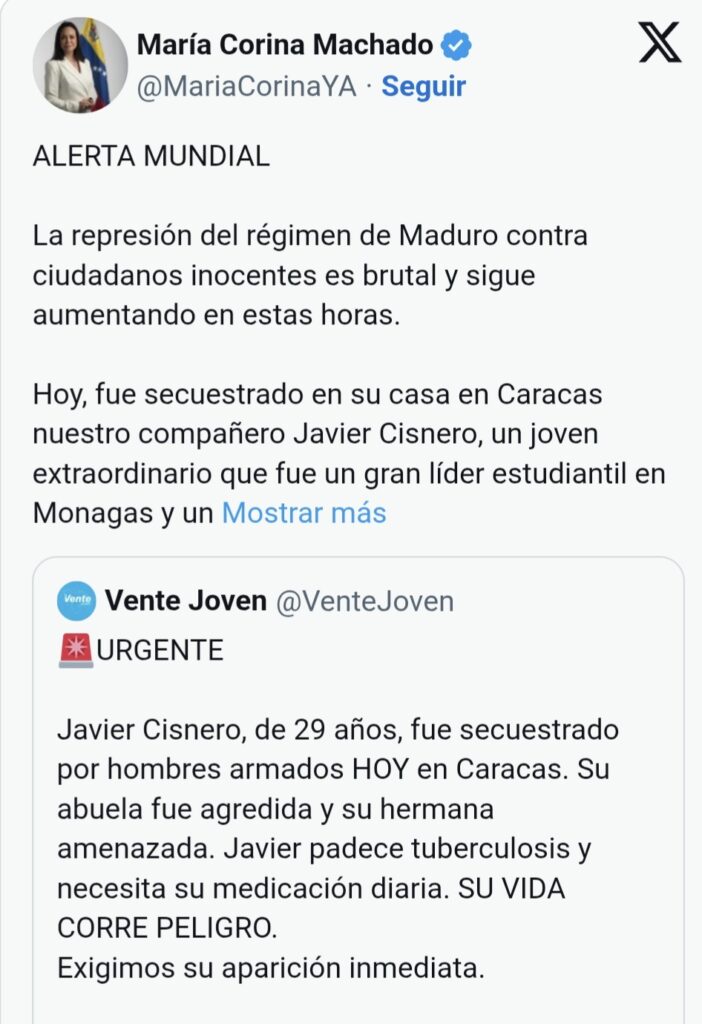Follow María Corina Machado via Seguir
The height and width of the screenshot is (1024, 702).
[x=423, y=86]
